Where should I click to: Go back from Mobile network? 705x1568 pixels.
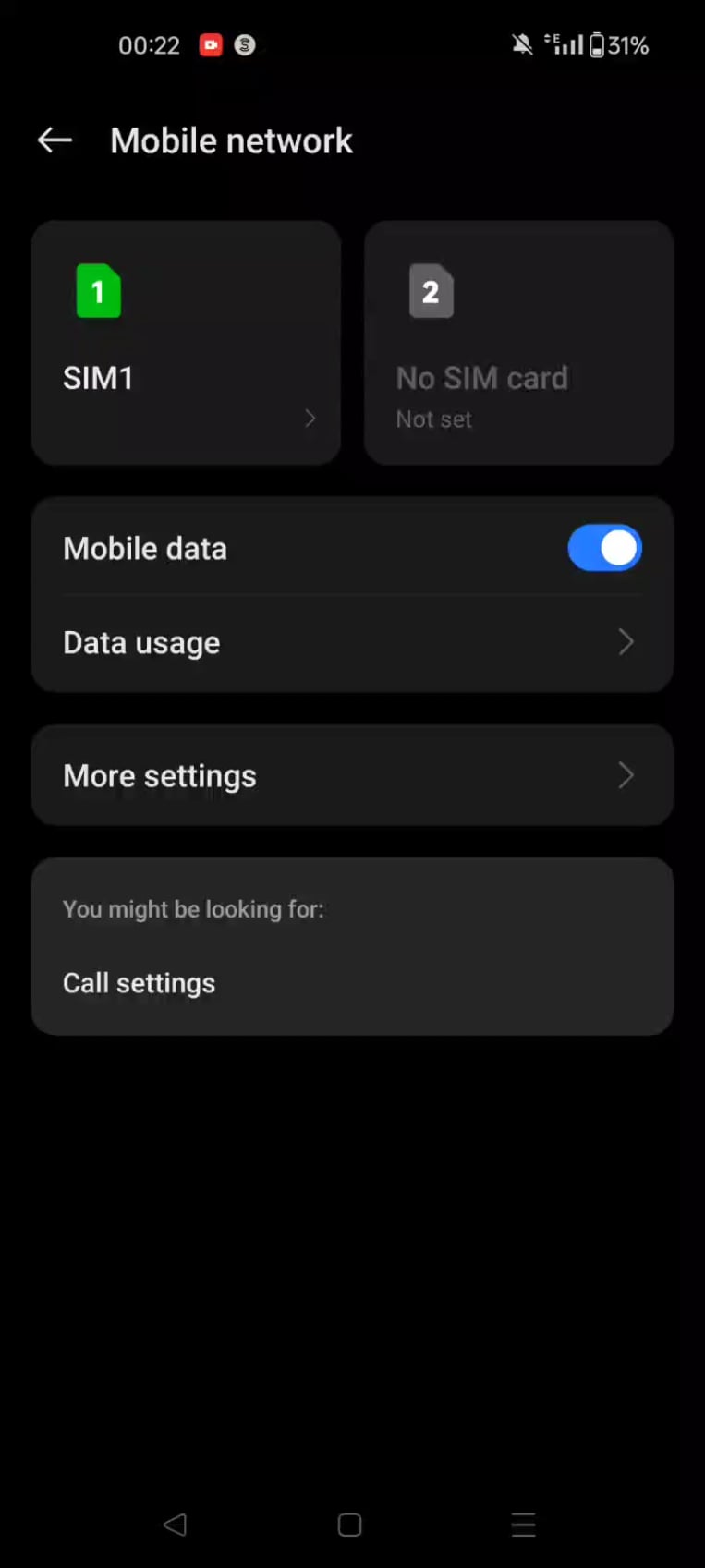pyautogui.click(x=55, y=140)
